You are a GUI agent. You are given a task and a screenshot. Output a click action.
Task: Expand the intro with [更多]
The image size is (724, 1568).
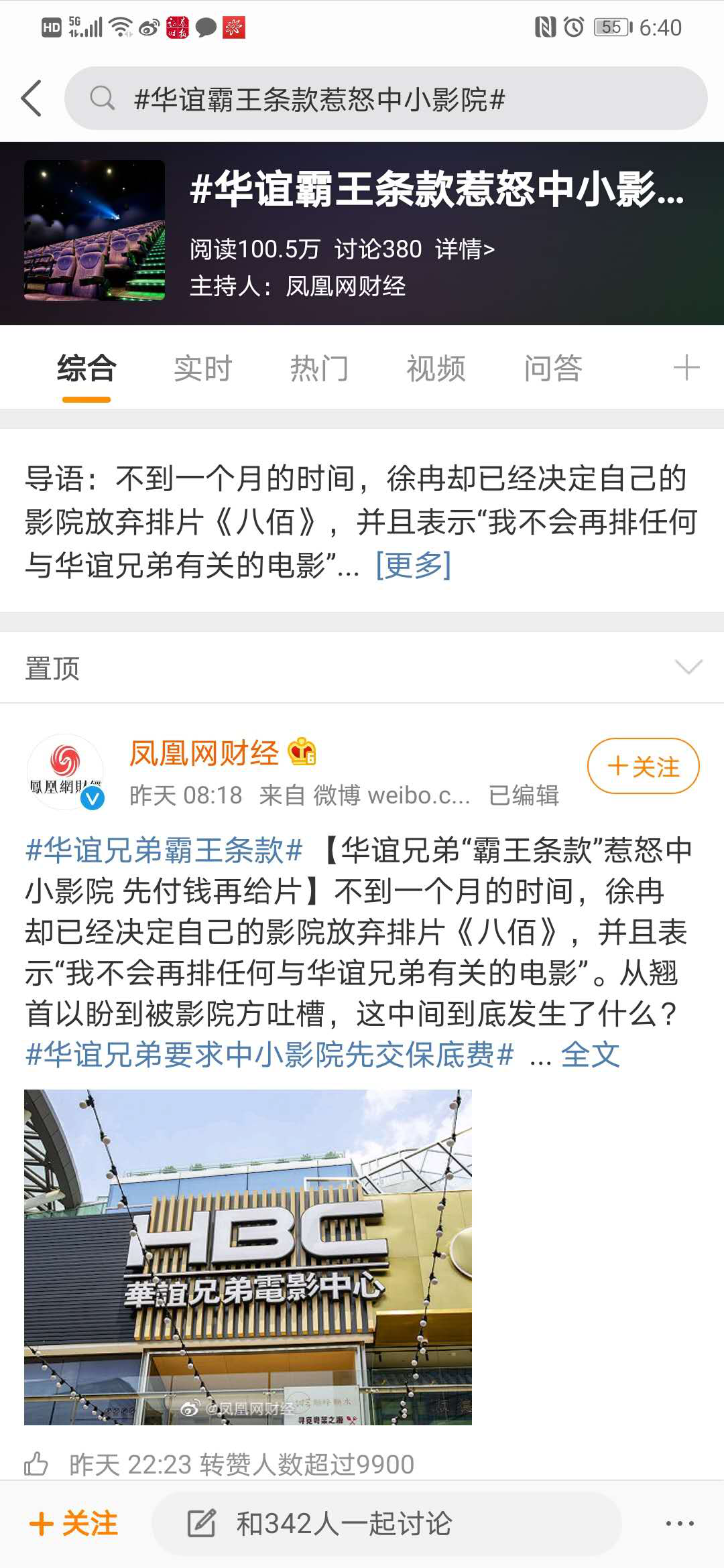point(413,565)
